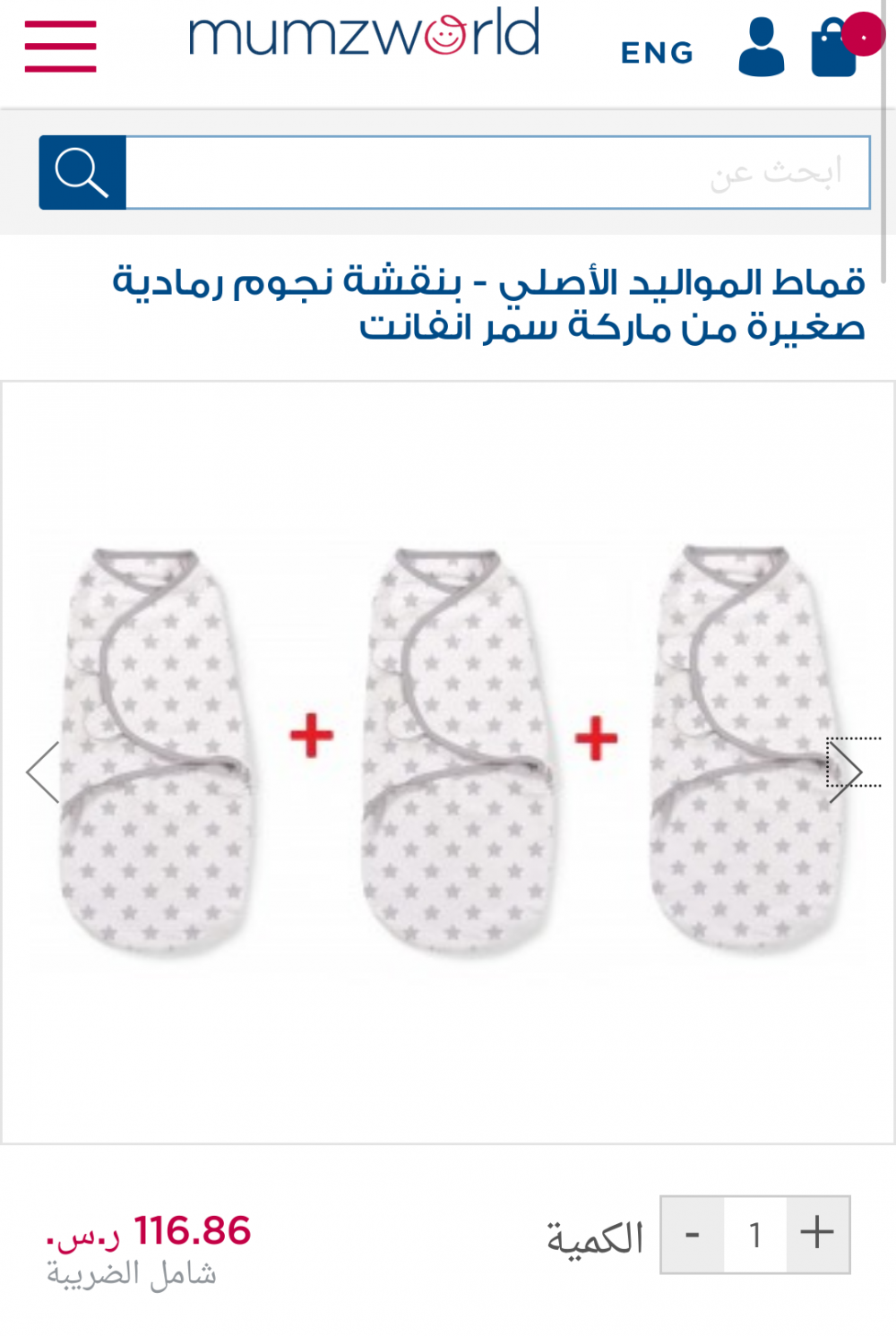Viewport: 896px width, 1336px height.
Task: Tap the search input field
Action: (x=497, y=172)
